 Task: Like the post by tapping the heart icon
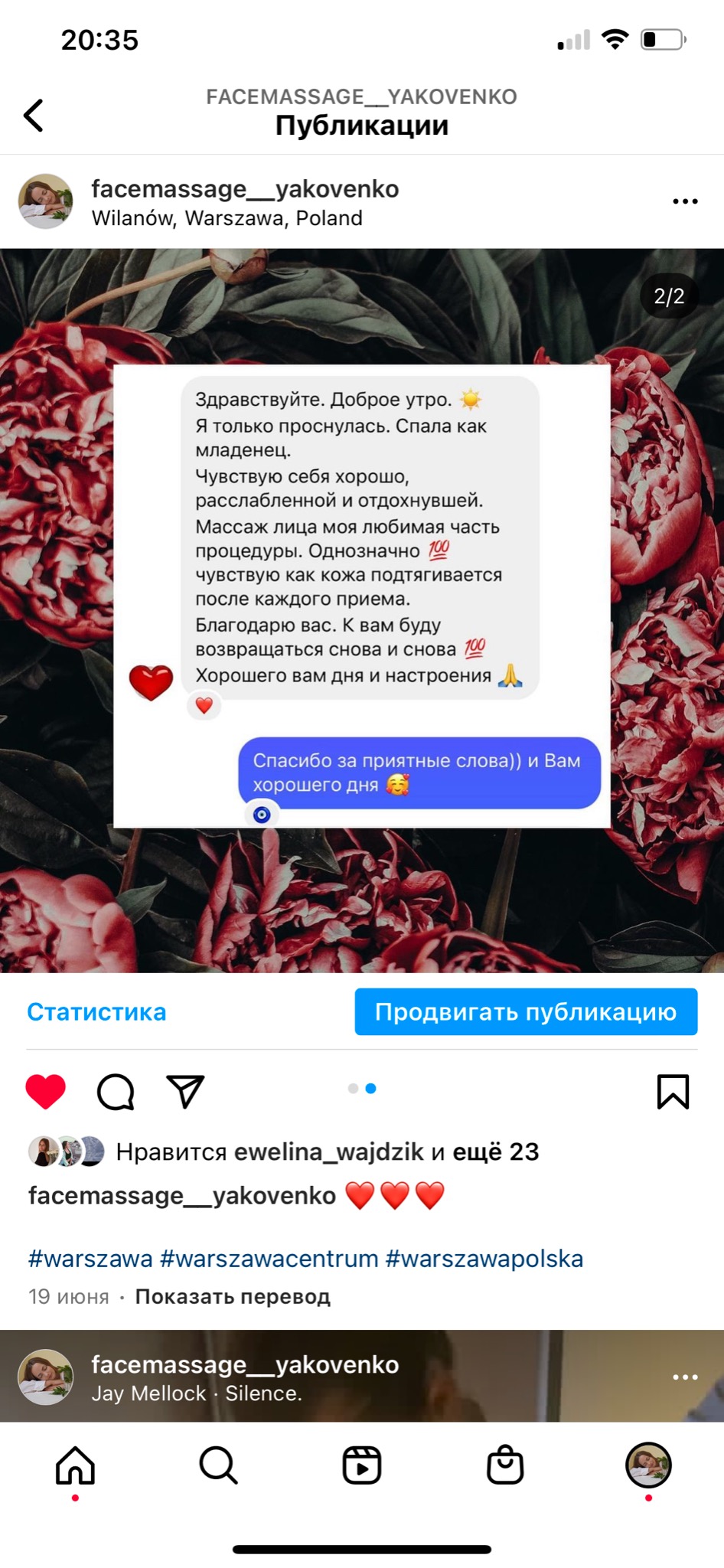[x=44, y=1092]
